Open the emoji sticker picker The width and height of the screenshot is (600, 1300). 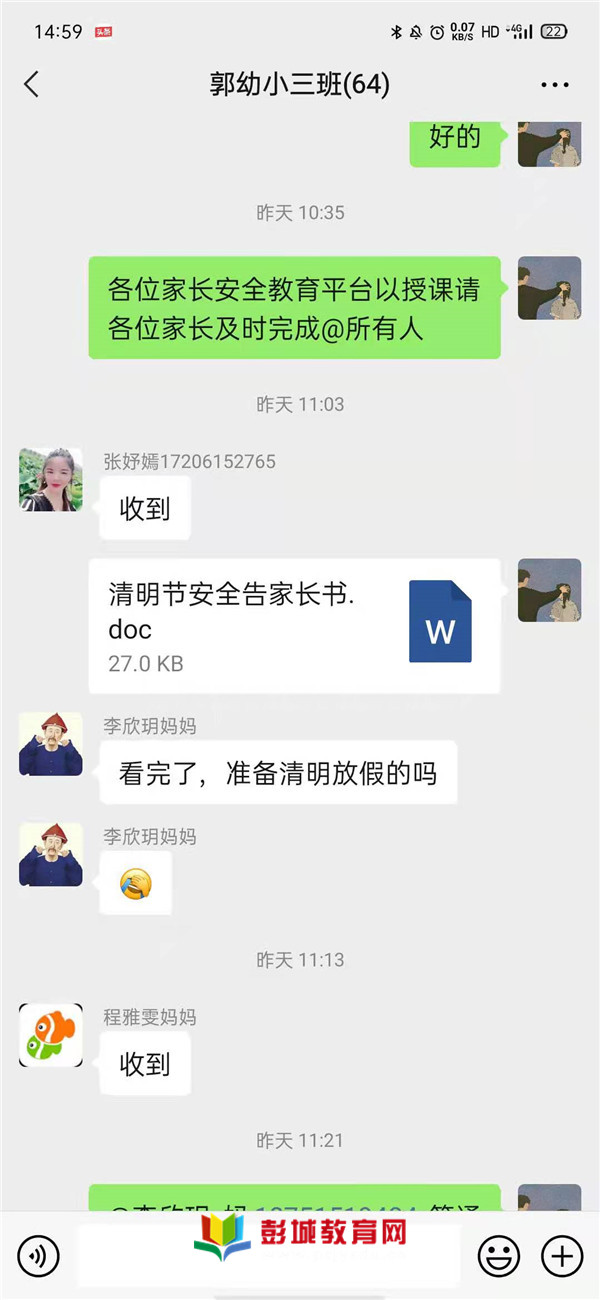click(497, 1254)
